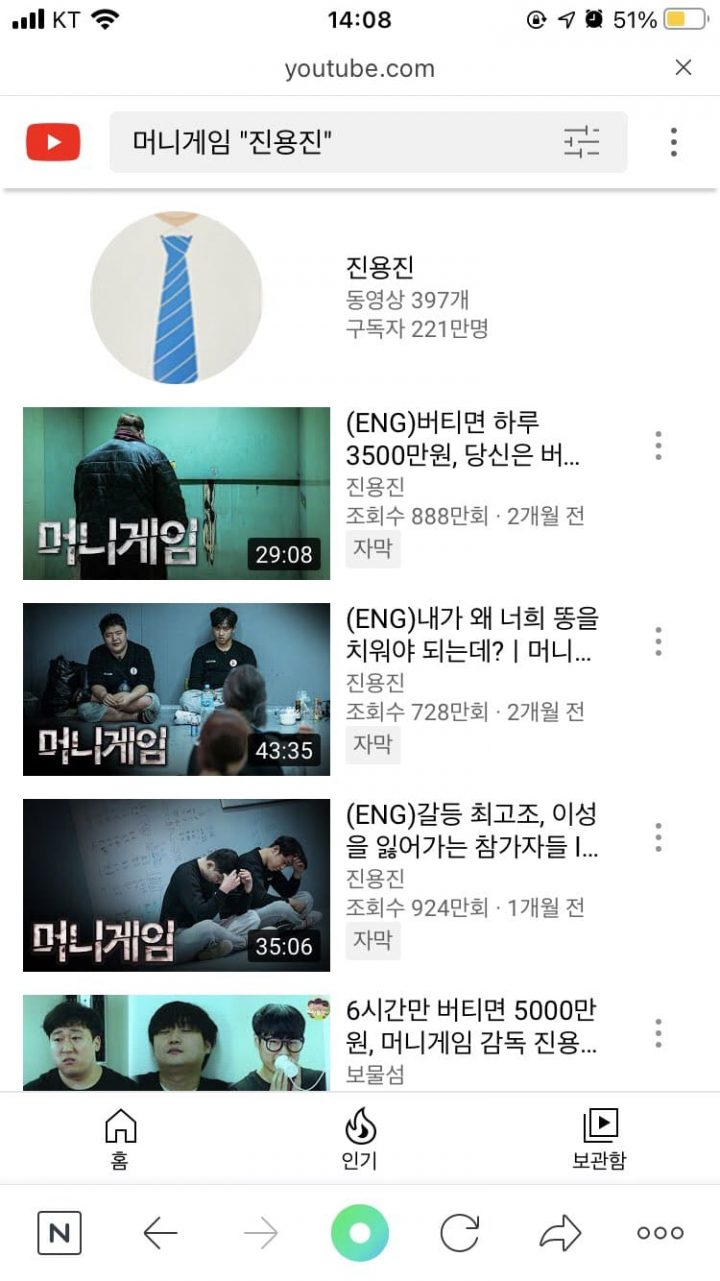Switch to the 홈 tab

tap(120, 1139)
